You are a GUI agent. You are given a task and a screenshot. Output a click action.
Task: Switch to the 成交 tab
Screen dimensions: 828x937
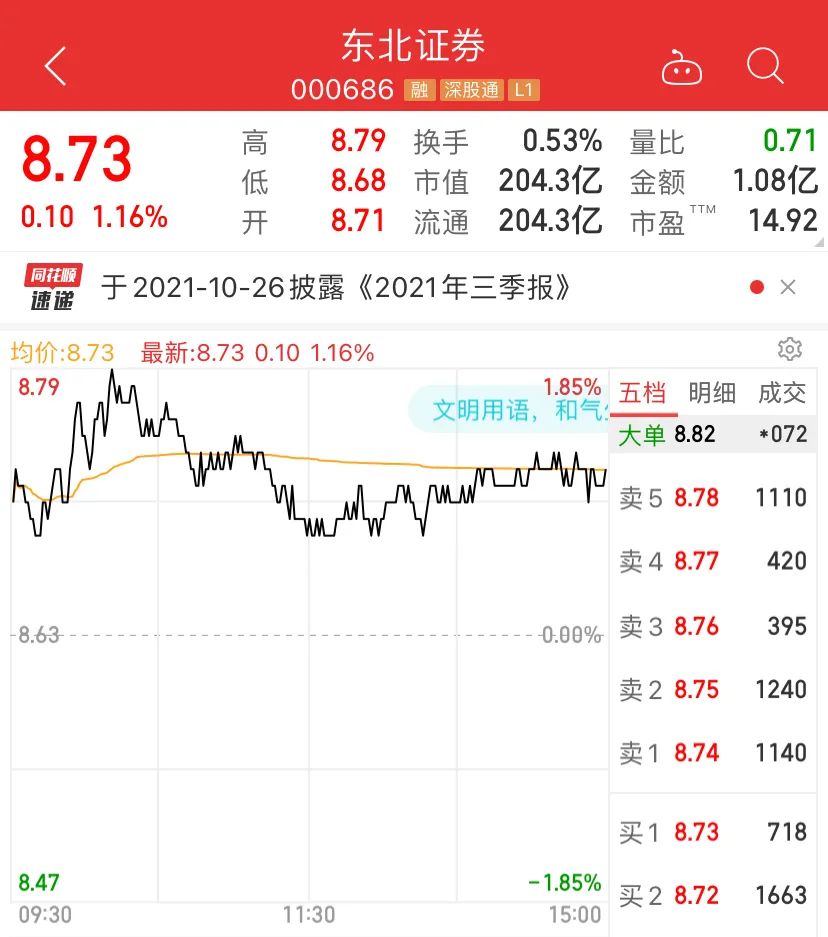(782, 393)
